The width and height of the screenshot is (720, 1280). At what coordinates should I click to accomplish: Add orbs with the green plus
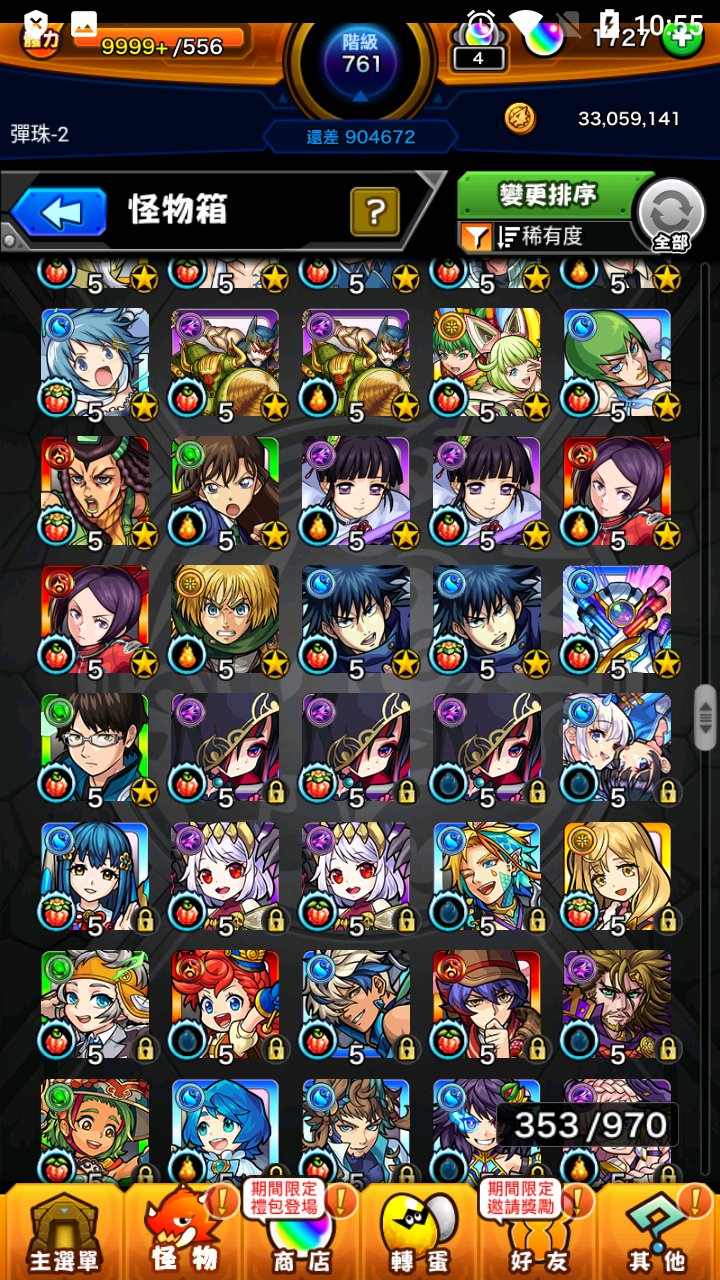pos(682,38)
